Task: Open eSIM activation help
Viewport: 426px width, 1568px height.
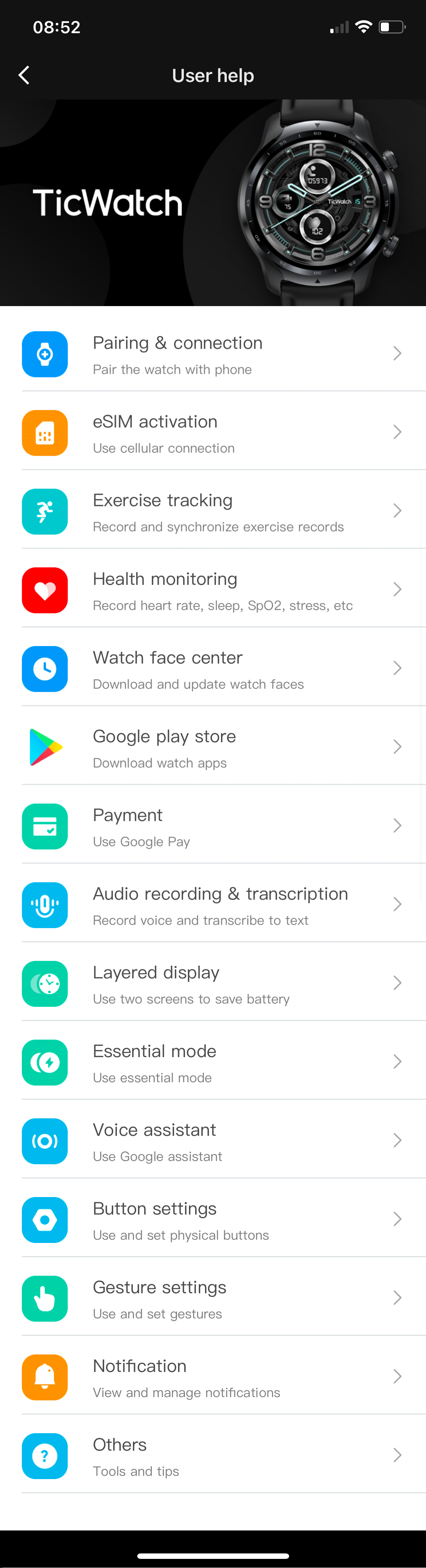Action: (213, 433)
